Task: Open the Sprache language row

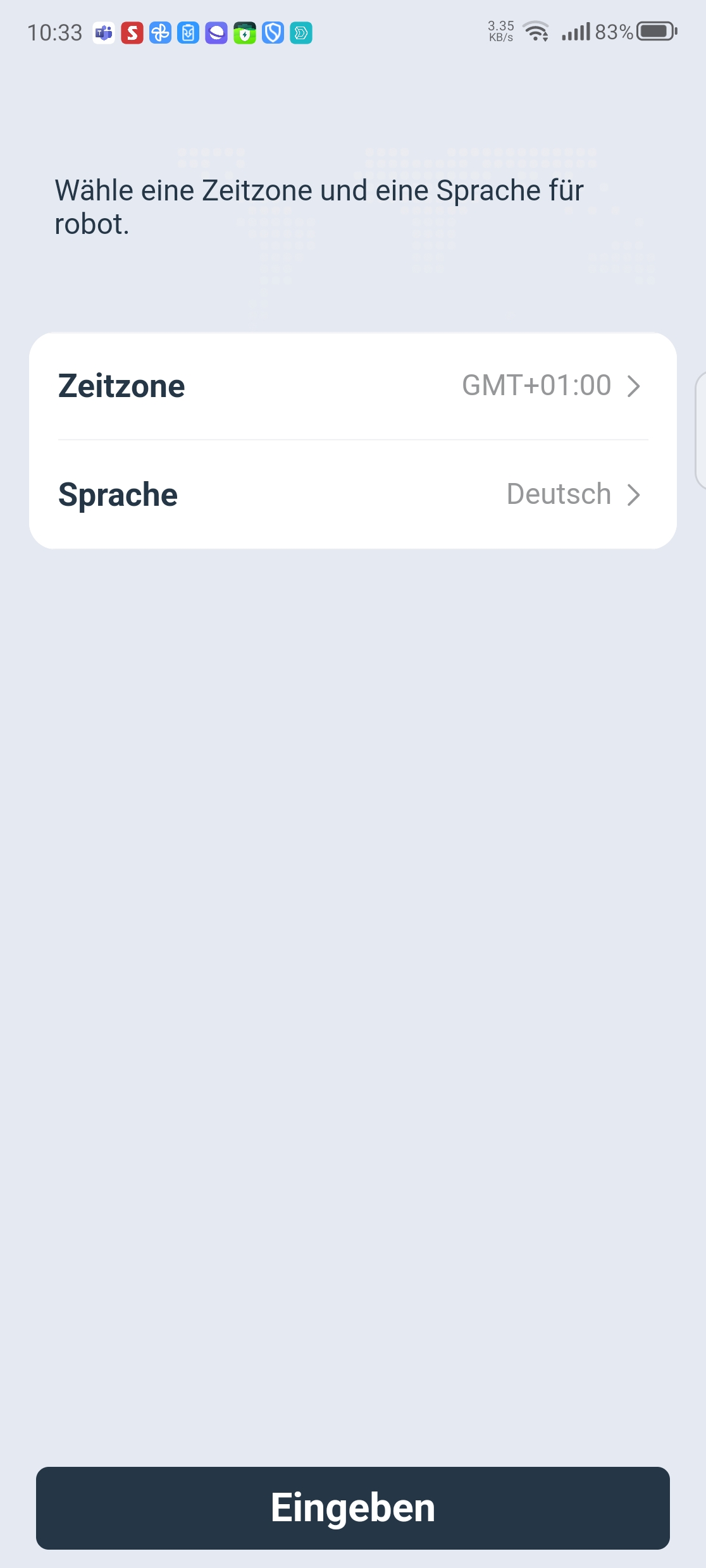Action: (x=353, y=494)
